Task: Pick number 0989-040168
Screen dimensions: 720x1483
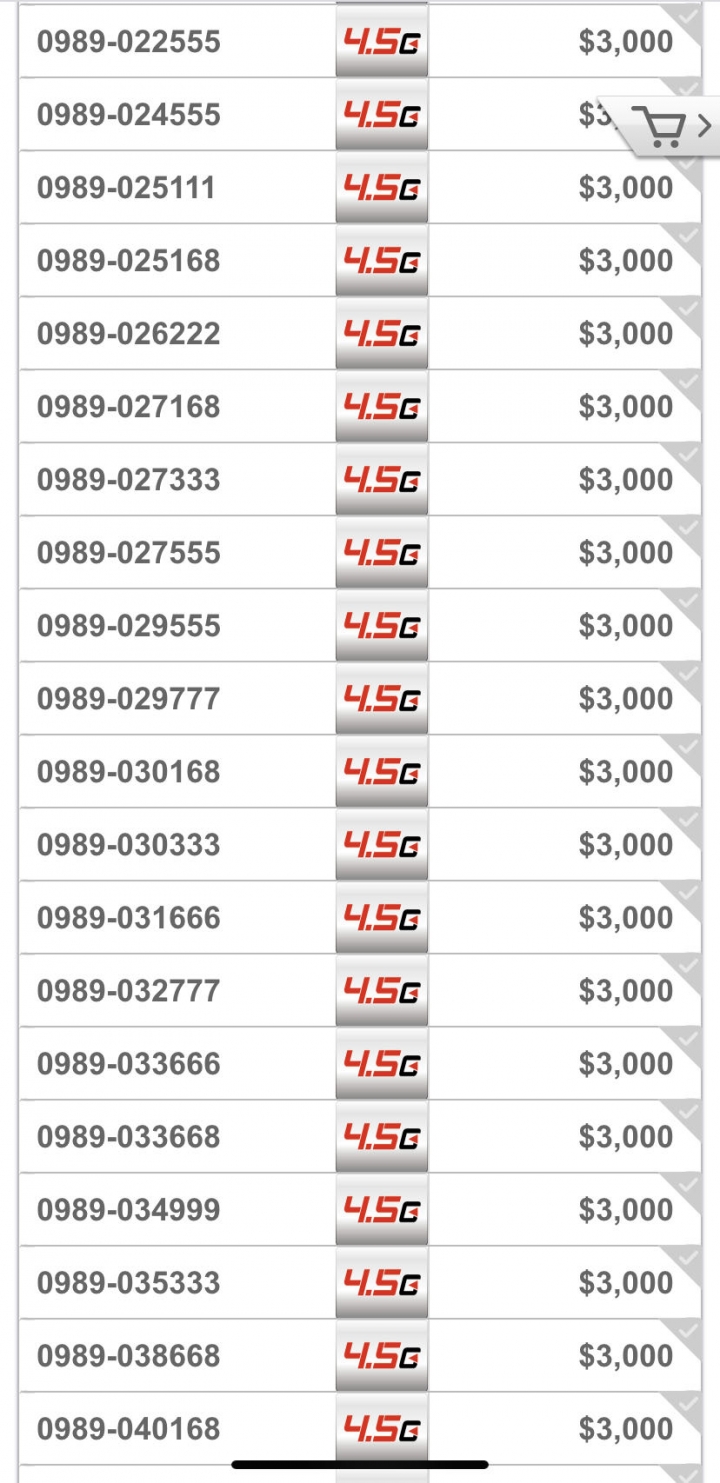Action: (360, 1428)
